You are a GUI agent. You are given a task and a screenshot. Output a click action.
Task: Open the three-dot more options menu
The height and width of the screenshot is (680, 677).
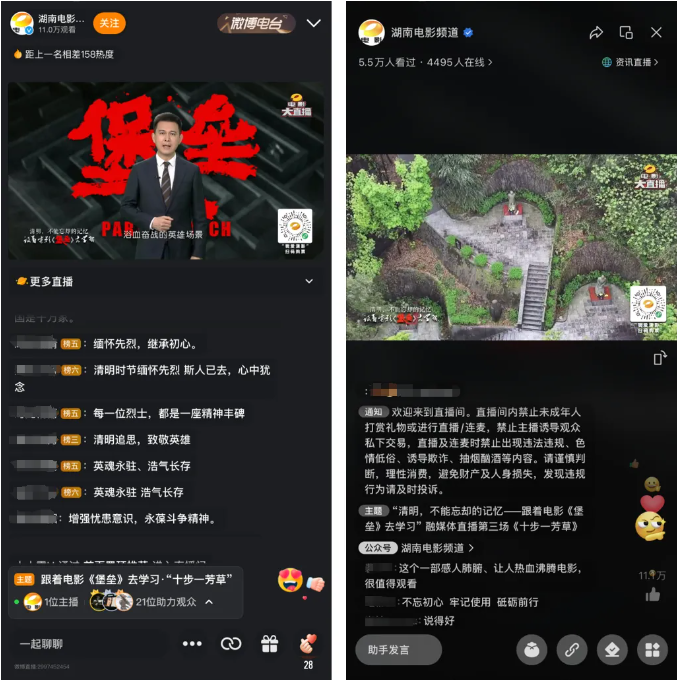click(x=192, y=644)
